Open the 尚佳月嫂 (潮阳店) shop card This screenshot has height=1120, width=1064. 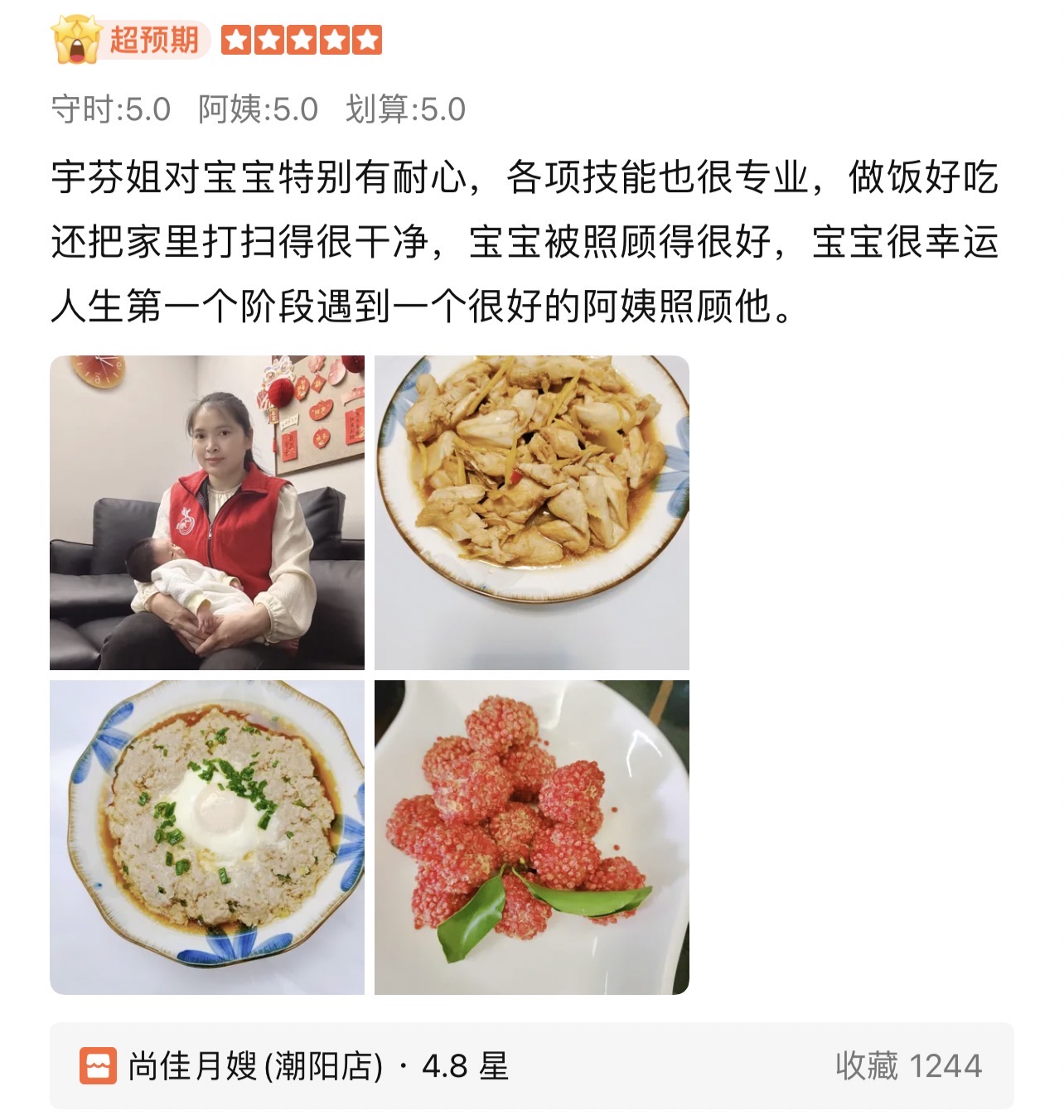(530, 1065)
